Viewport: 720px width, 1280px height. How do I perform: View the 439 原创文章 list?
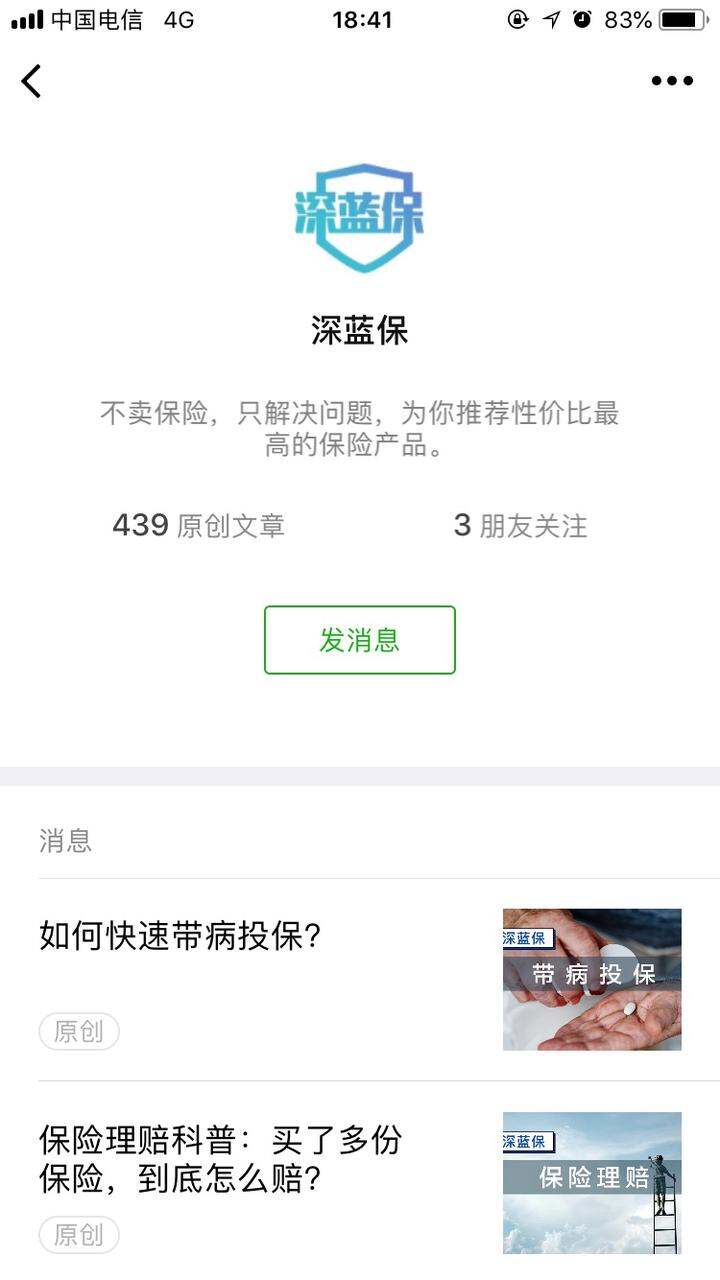coord(198,525)
